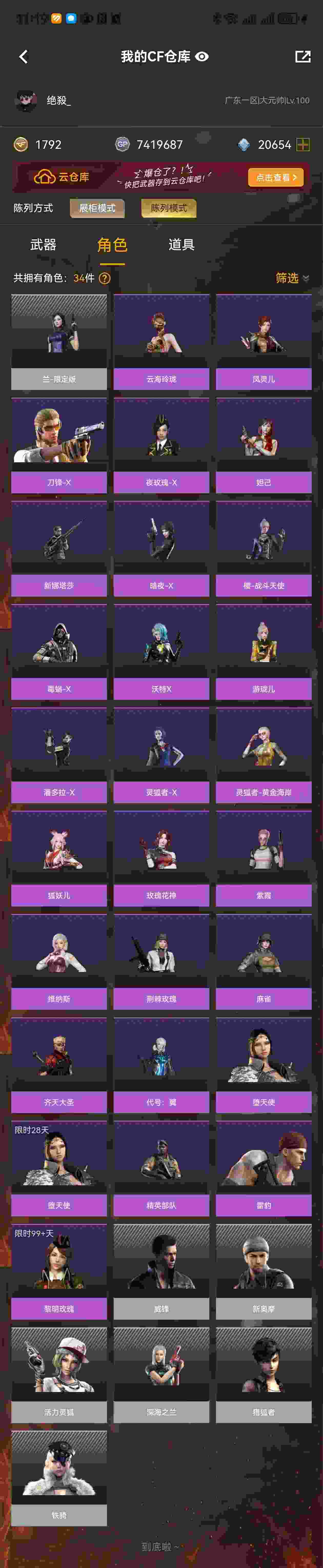Screen dimensions: 323x1568
Task: Toggle the warehouse visibility eye icon
Action: [203, 57]
